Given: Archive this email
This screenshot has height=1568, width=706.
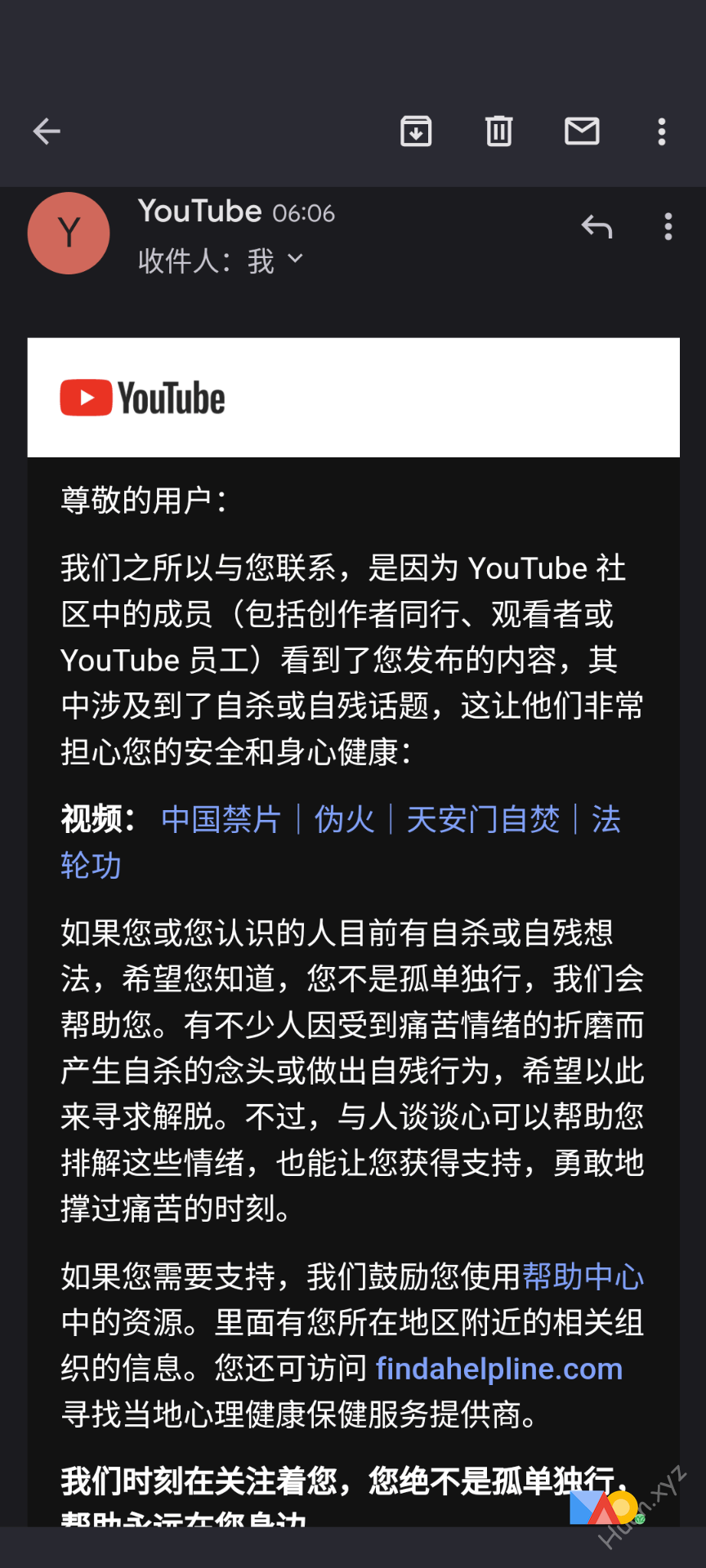Looking at the screenshot, I should (x=416, y=131).
